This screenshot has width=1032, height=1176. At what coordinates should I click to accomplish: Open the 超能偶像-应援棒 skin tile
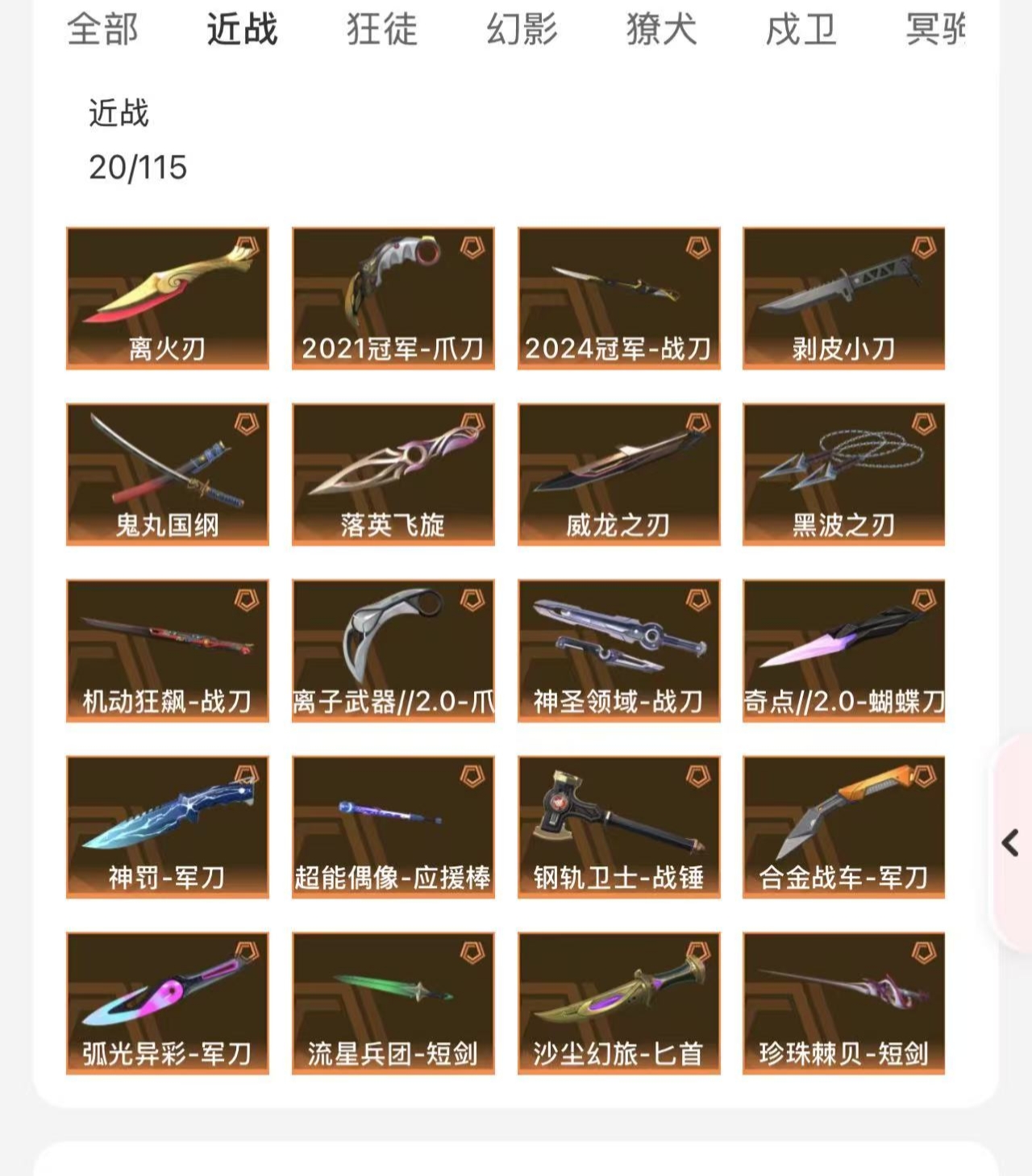point(393,827)
